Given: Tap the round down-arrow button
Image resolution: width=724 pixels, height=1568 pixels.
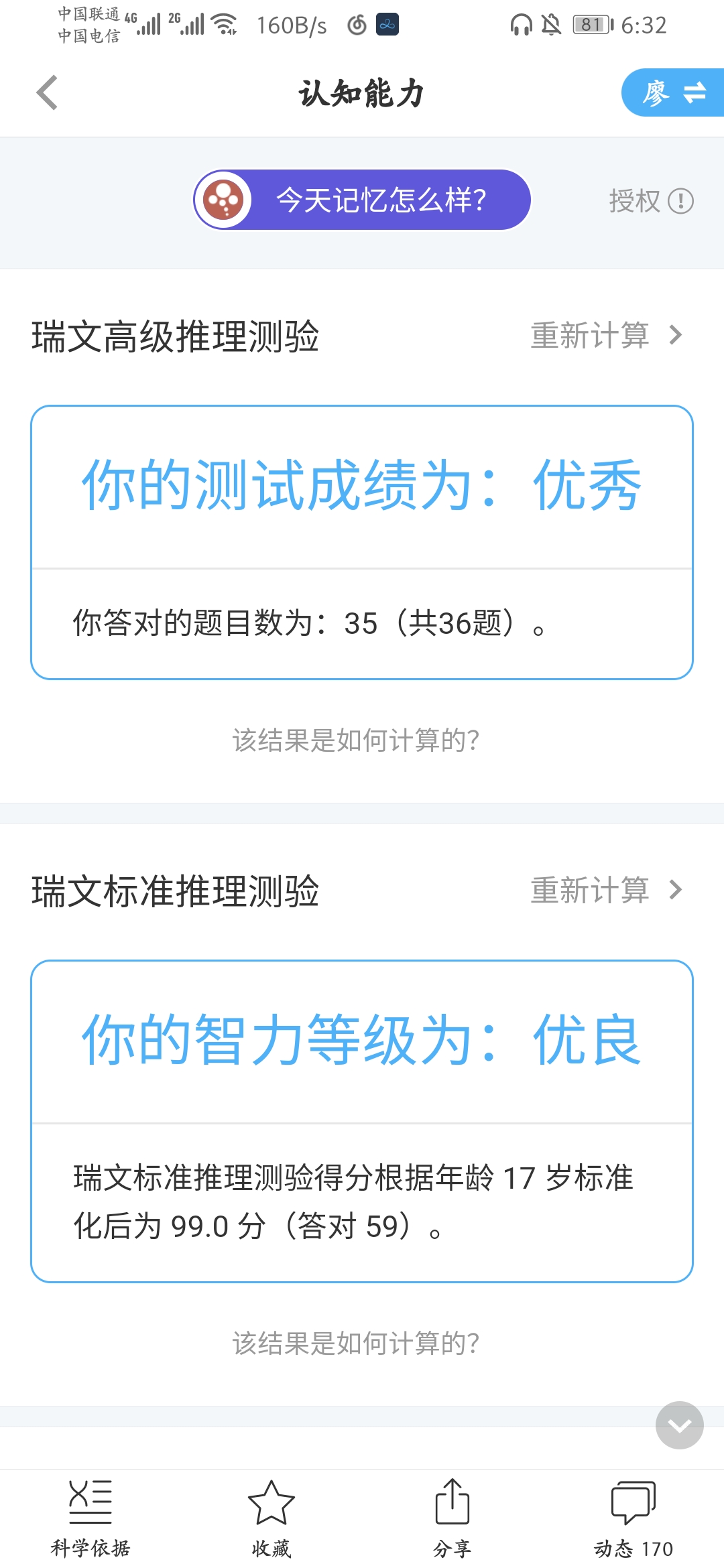Looking at the screenshot, I should pyautogui.click(x=679, y=1425).
